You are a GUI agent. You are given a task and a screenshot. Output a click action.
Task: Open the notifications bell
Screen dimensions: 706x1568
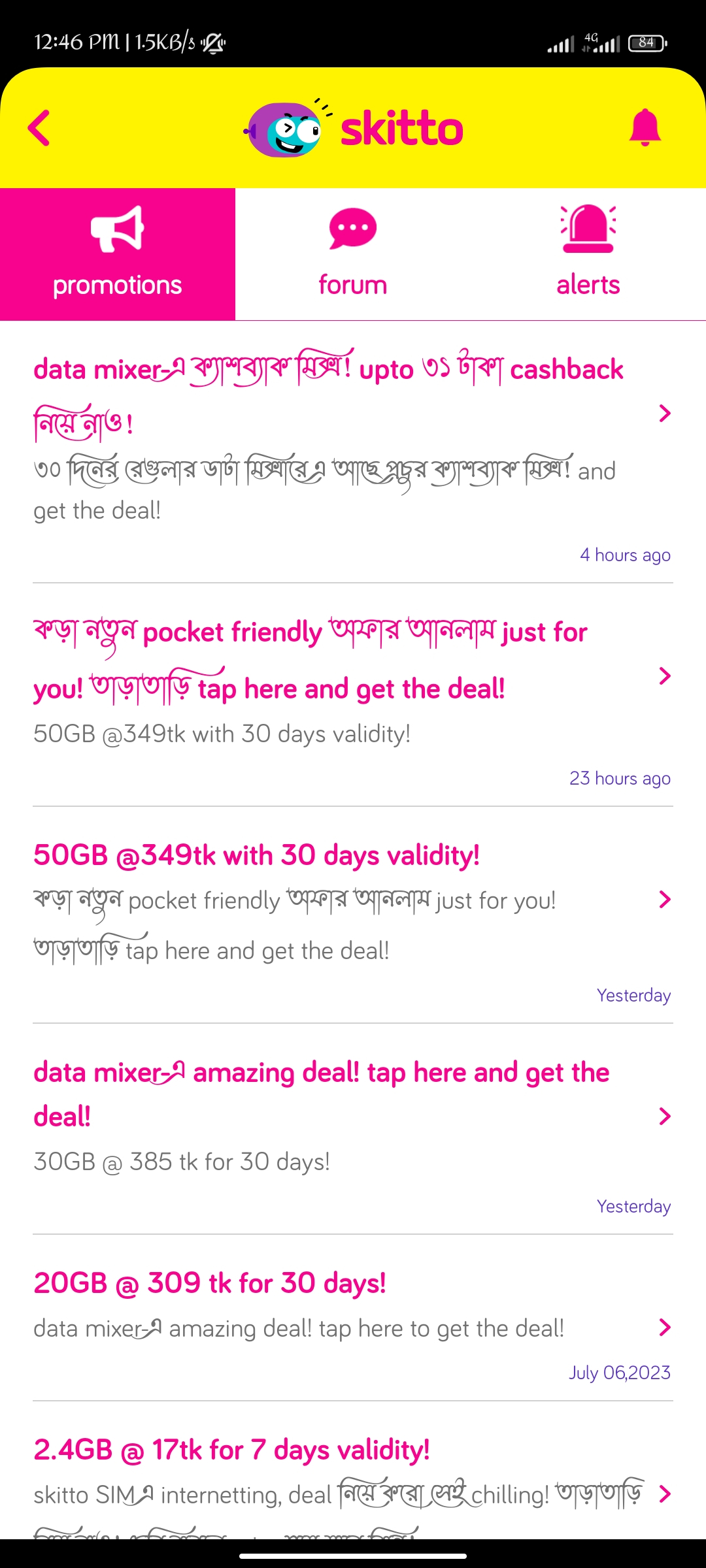point(645,127)
